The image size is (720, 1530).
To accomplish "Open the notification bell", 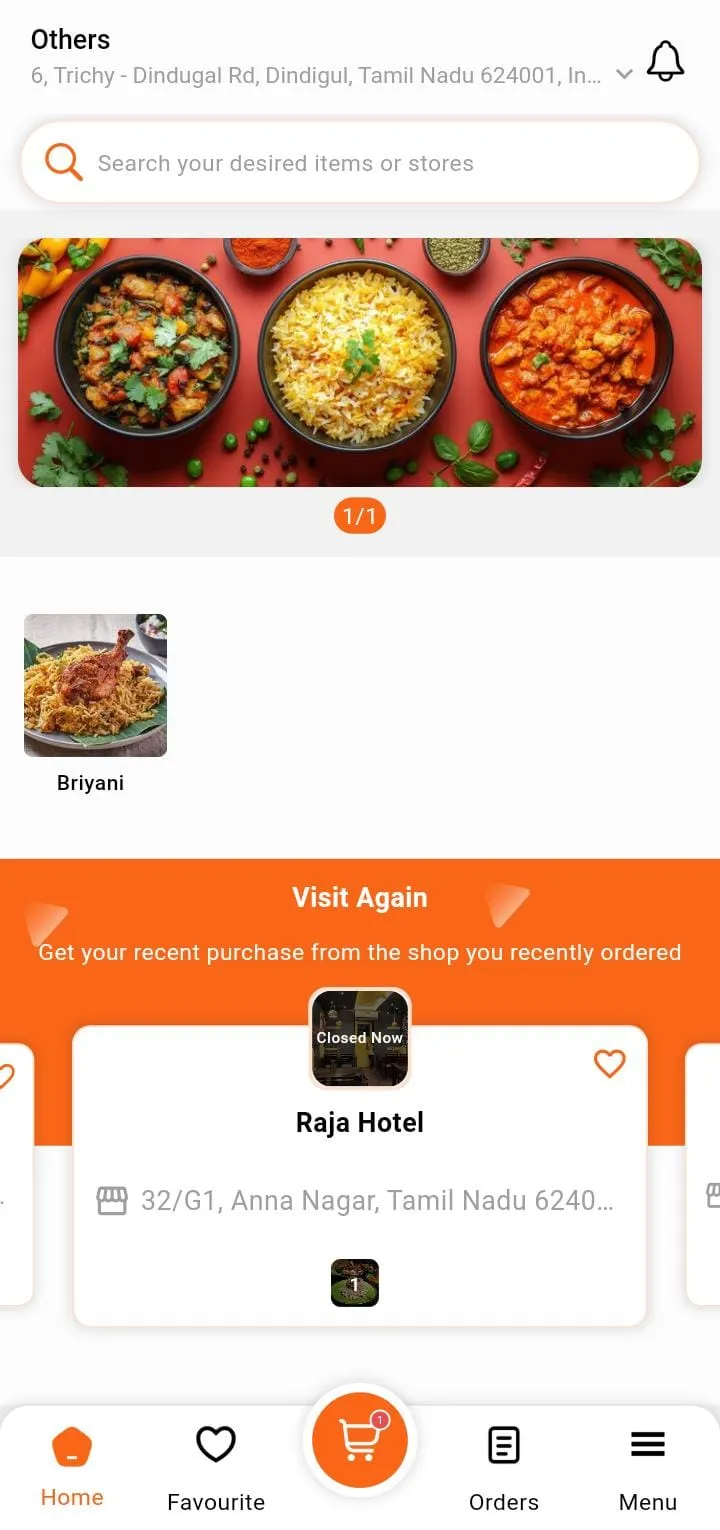I will (x=665, y=61).
